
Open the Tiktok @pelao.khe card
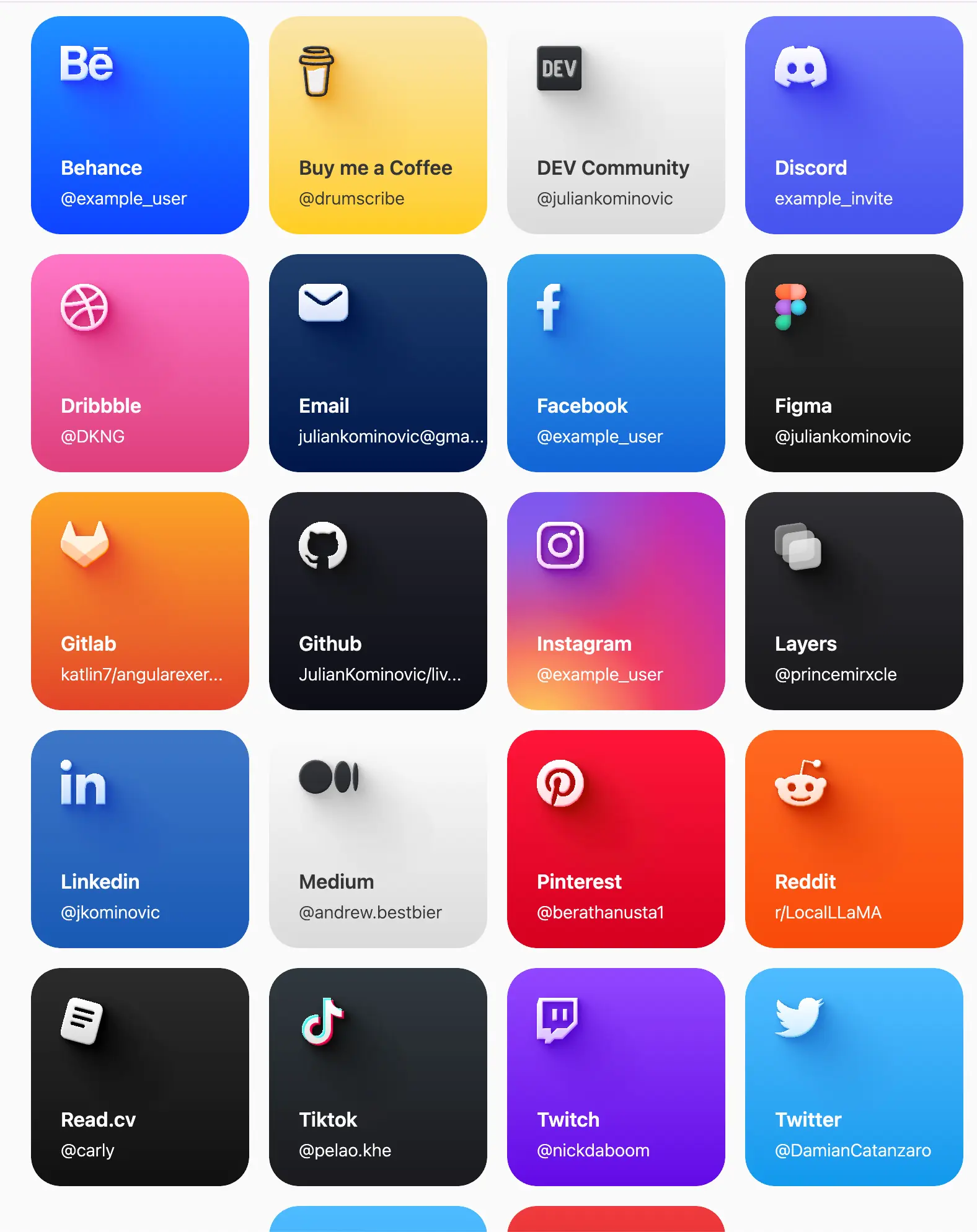[378, 1077]
